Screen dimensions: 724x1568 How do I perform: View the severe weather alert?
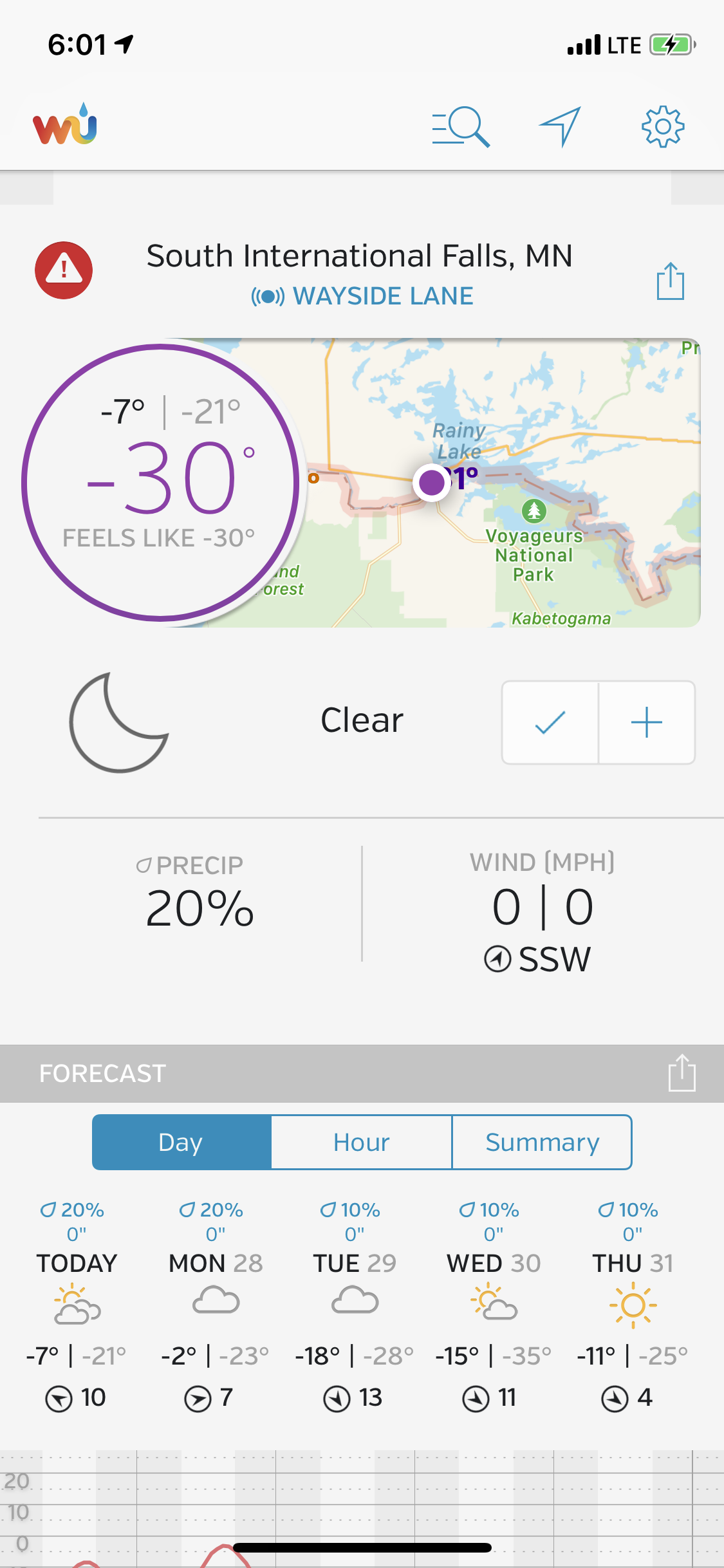pyautogui.click(x=64, y=270)
